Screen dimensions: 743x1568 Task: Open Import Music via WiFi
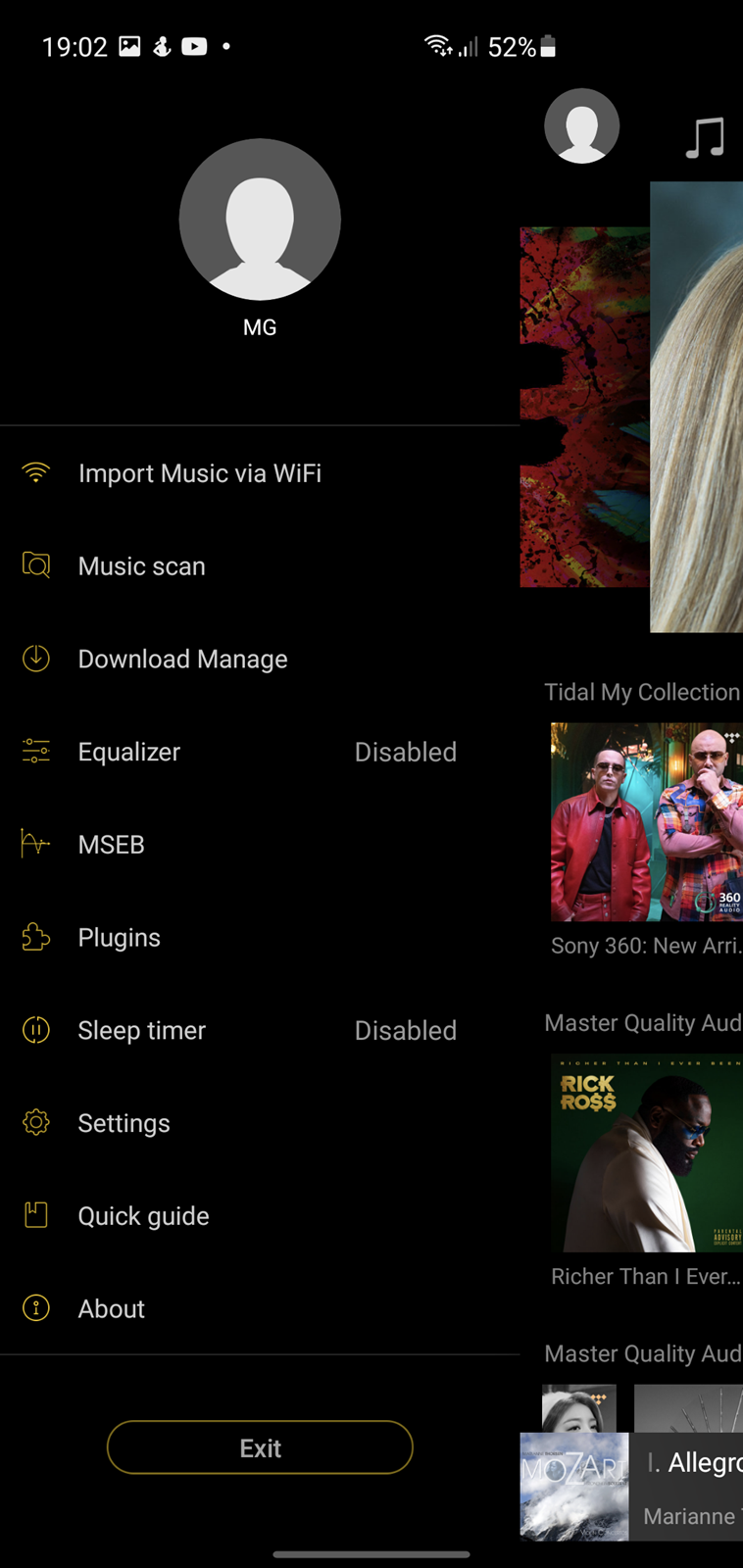(260, 473)
